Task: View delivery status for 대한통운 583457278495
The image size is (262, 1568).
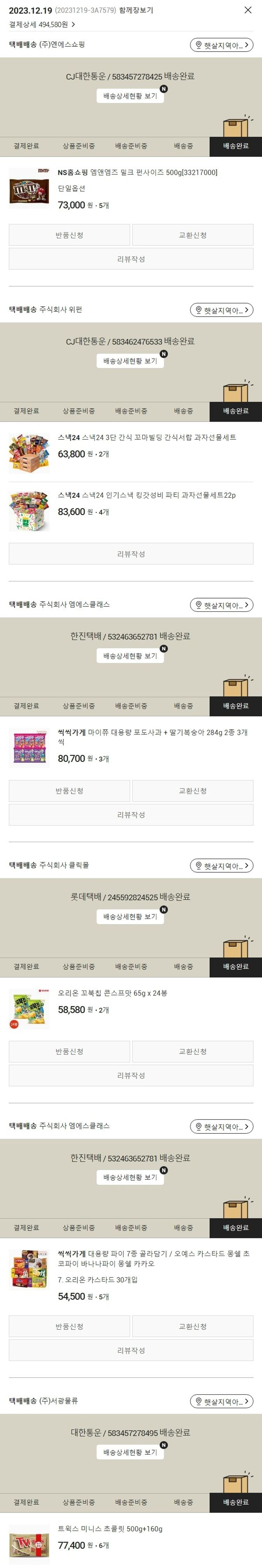Action: [x=130, y=1452]
